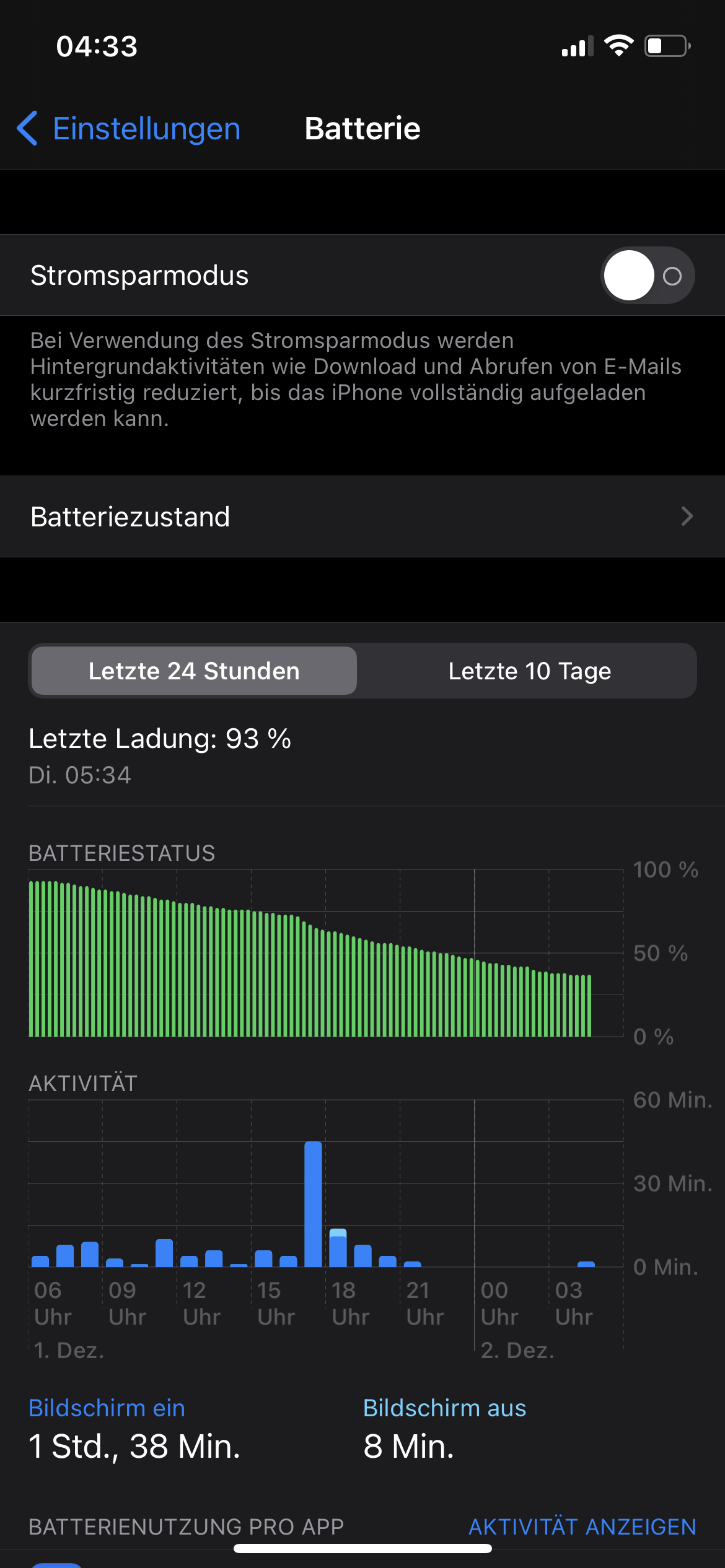Open the Batteriezustand row
Image resolution: width=725 pixels, height=1568 pixels.
coord(362,516)
